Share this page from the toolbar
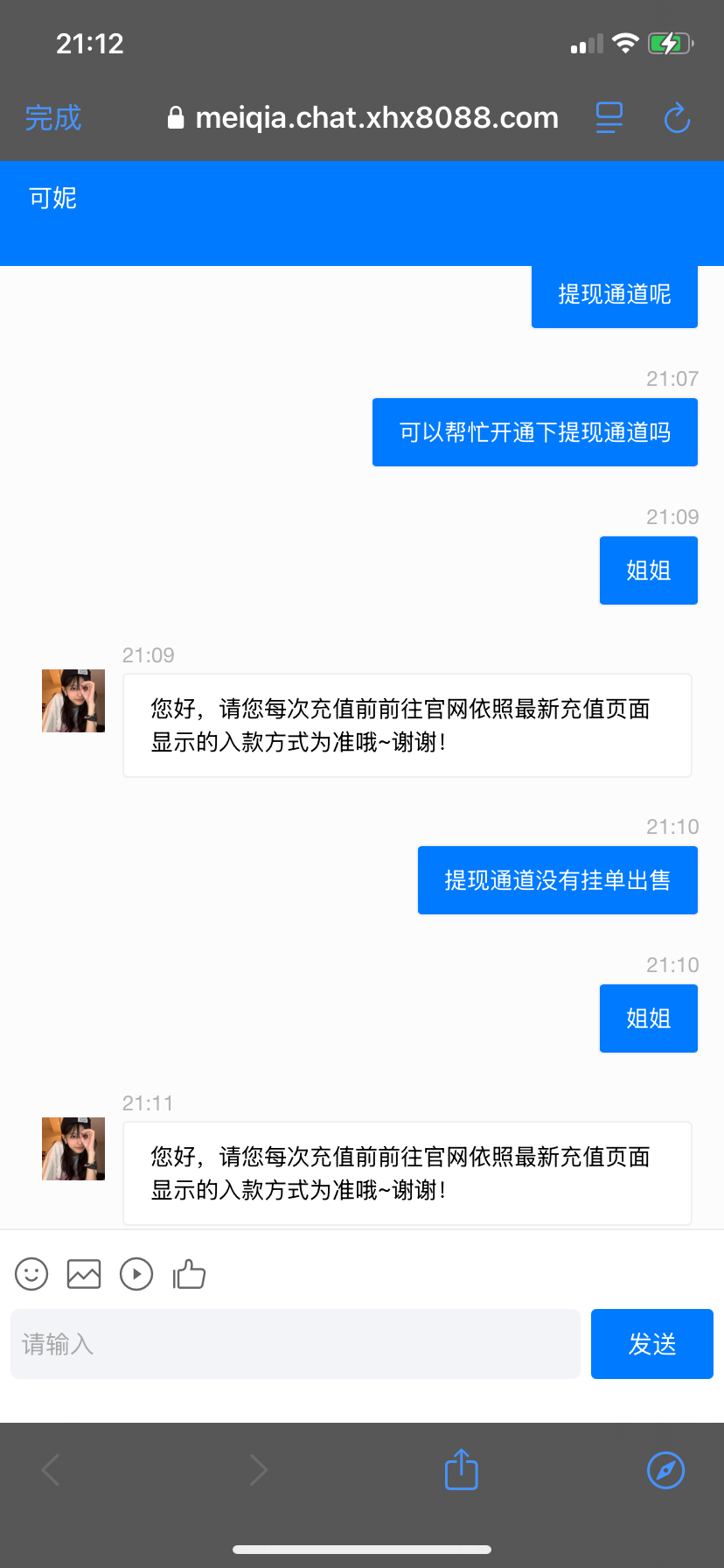The width and height of the screenshot is (724, 1568). click(462, 1470)
